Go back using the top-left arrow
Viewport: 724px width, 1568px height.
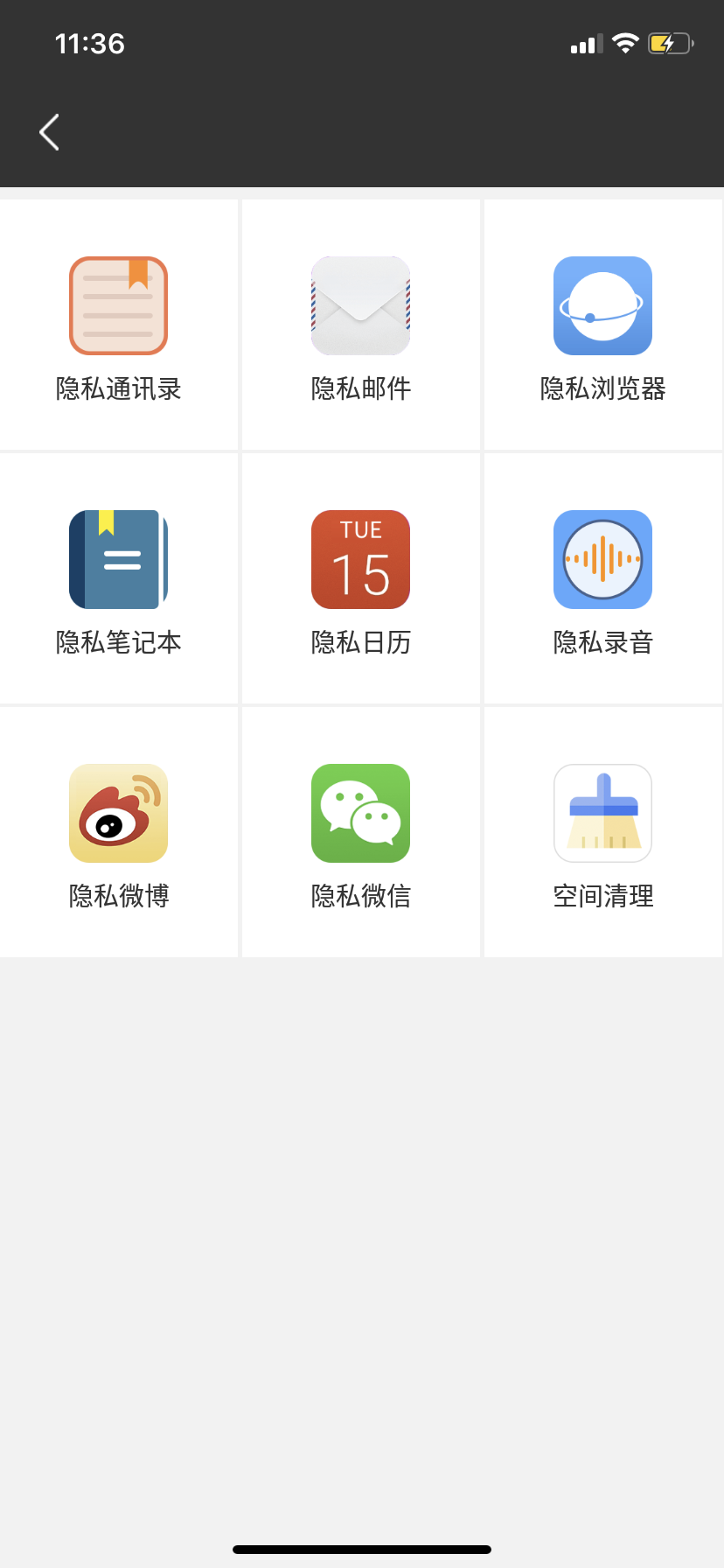click(50, 132)
